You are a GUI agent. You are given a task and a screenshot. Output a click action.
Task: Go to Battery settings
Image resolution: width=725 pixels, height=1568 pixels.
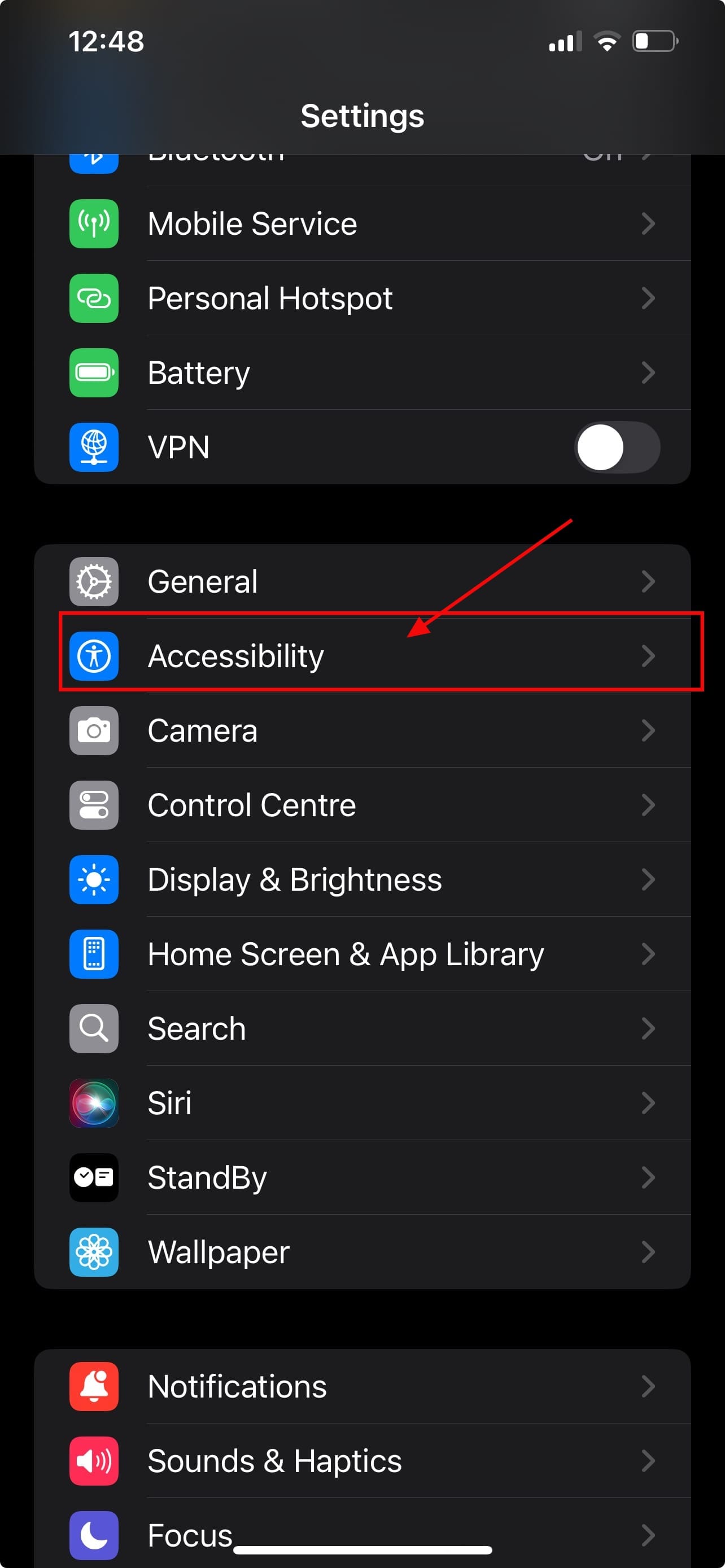(x=362, y=373)
